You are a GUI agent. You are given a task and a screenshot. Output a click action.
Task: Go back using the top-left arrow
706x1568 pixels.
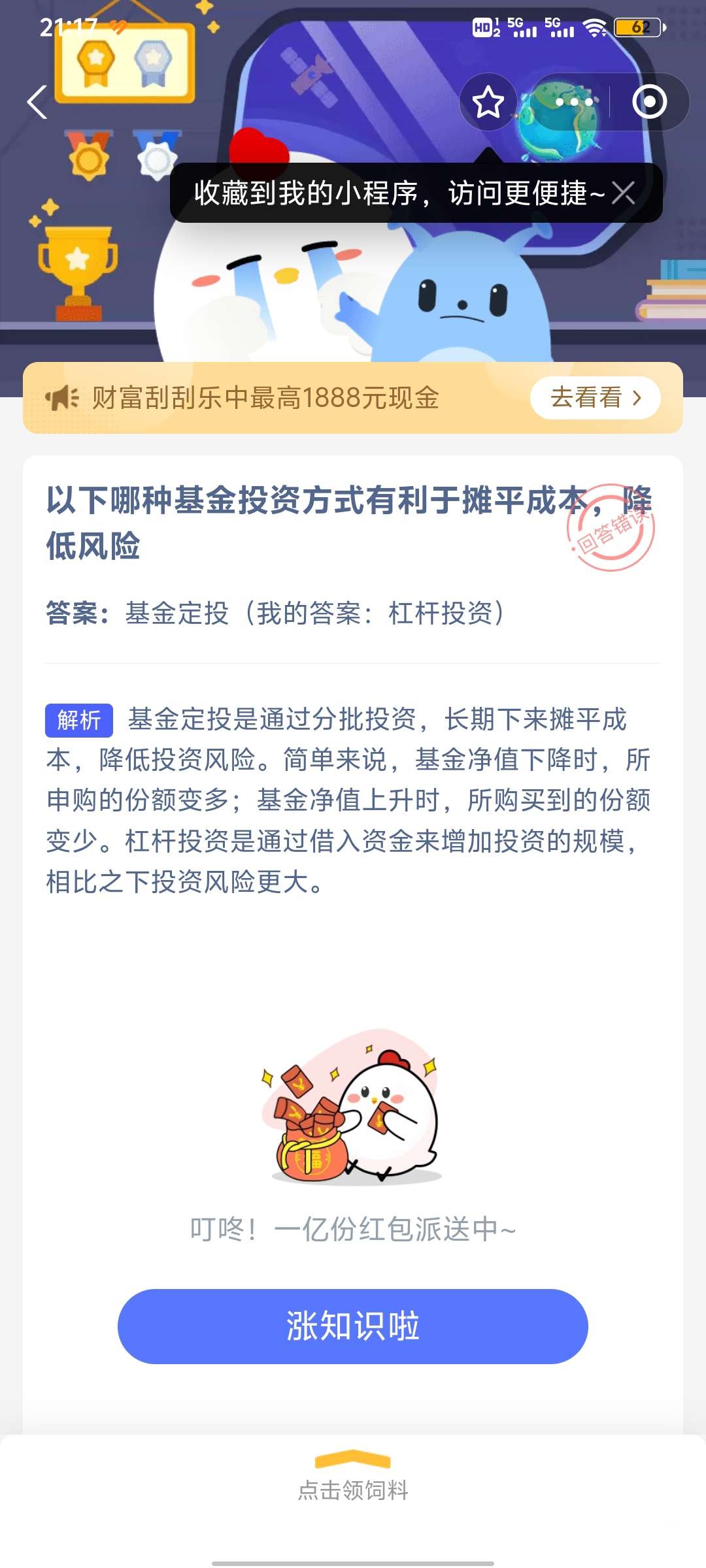coord(37,103)
